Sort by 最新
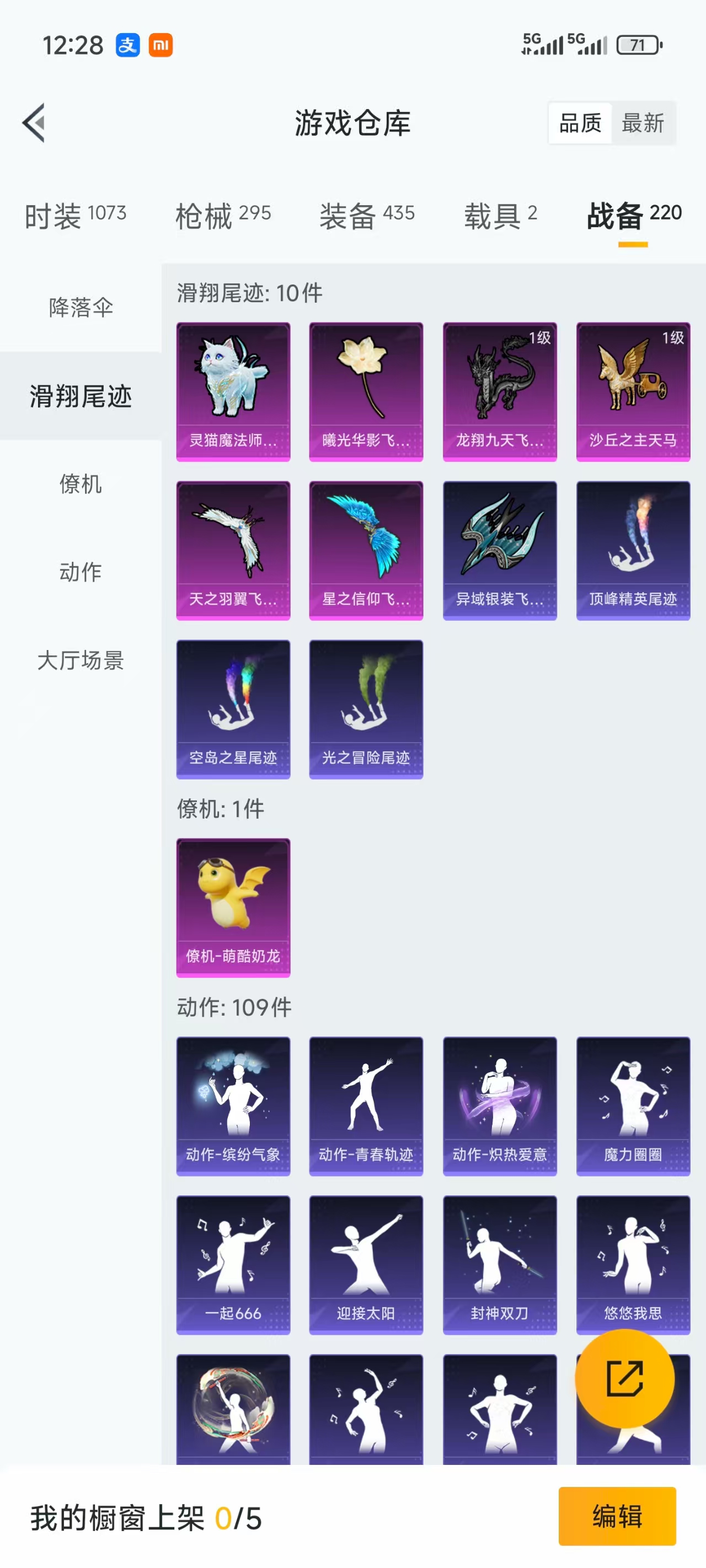The width and height of the screenshot is (706, 1568). click(642, 123)
